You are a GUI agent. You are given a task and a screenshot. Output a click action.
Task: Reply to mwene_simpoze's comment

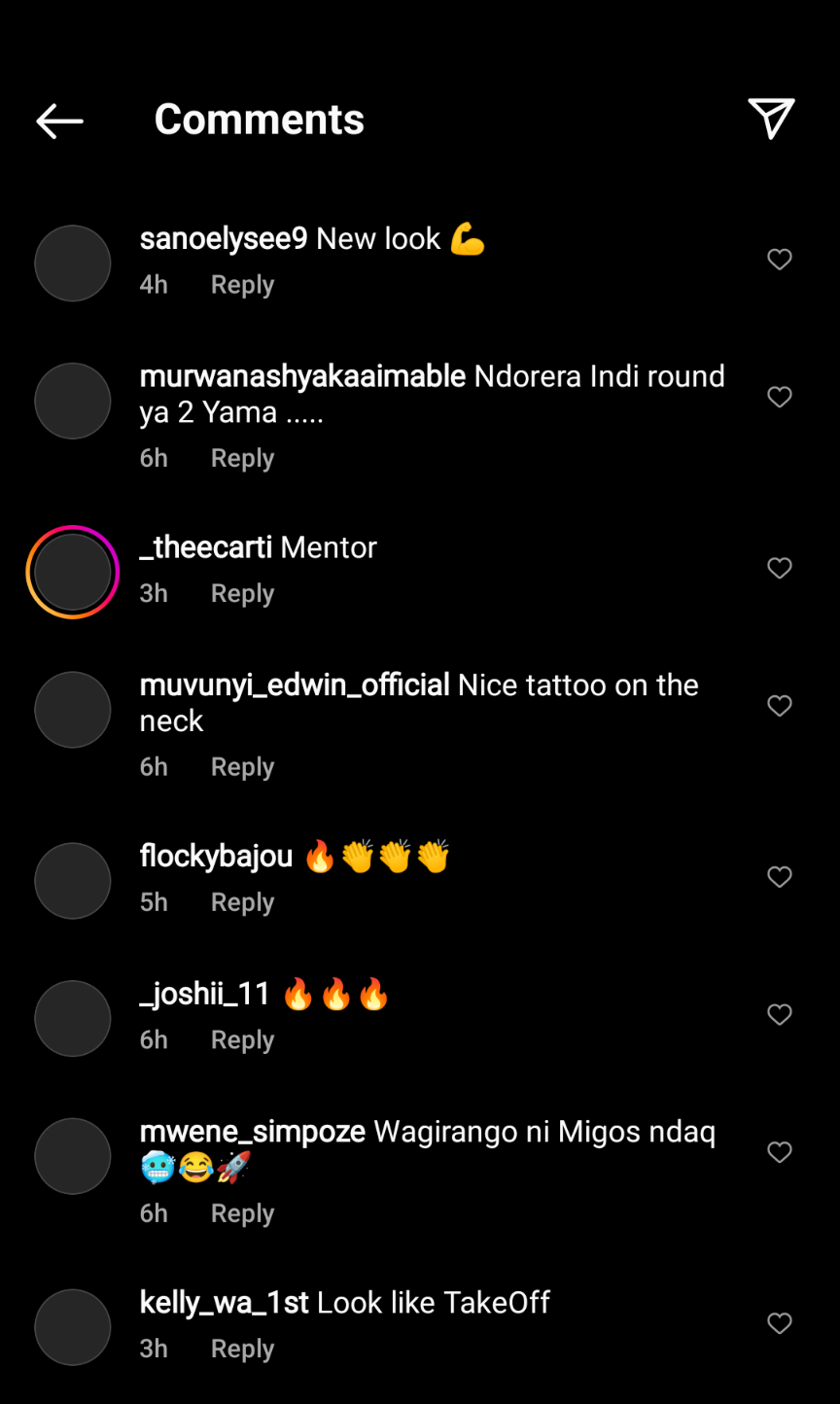point(242,1213)
